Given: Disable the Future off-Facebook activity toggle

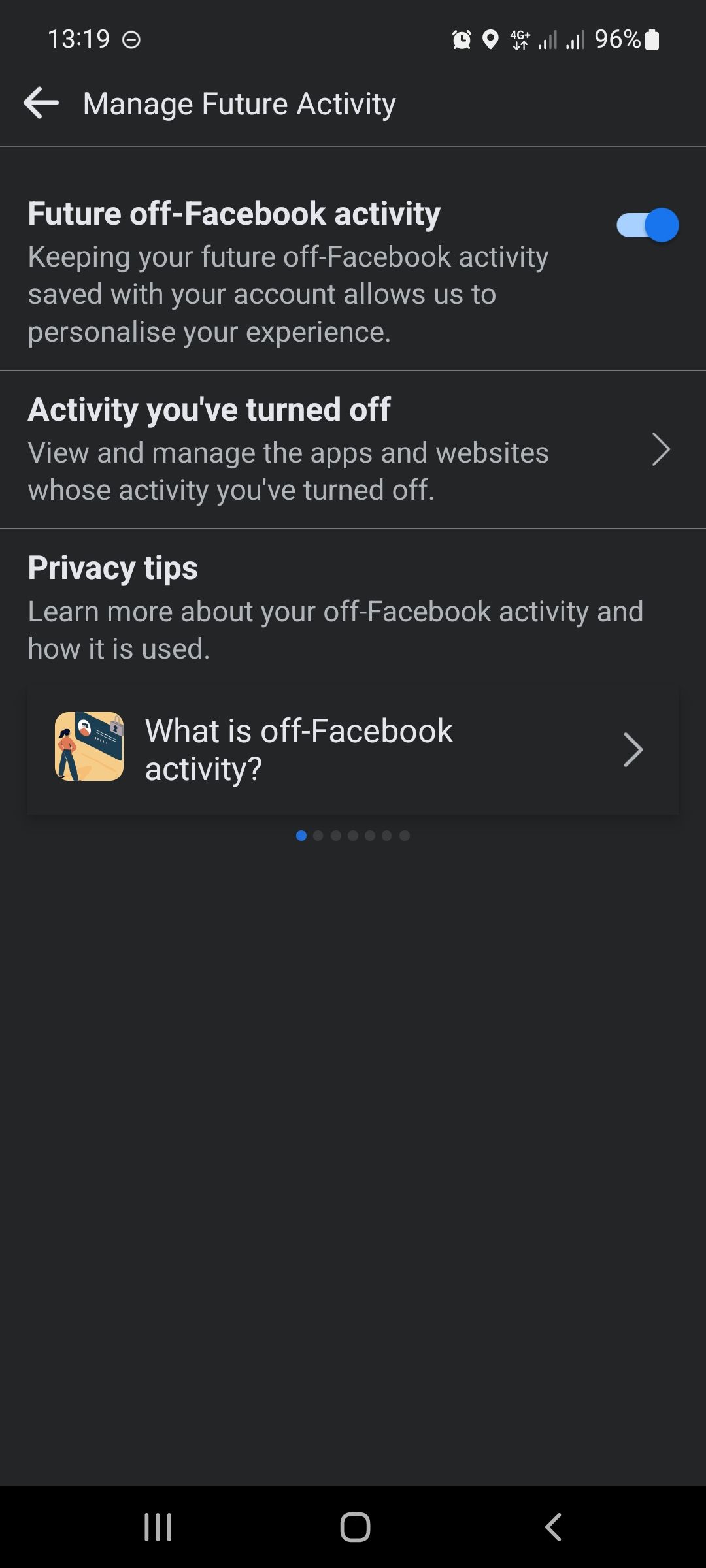Looking at the screenshot, I should point(646,225).
